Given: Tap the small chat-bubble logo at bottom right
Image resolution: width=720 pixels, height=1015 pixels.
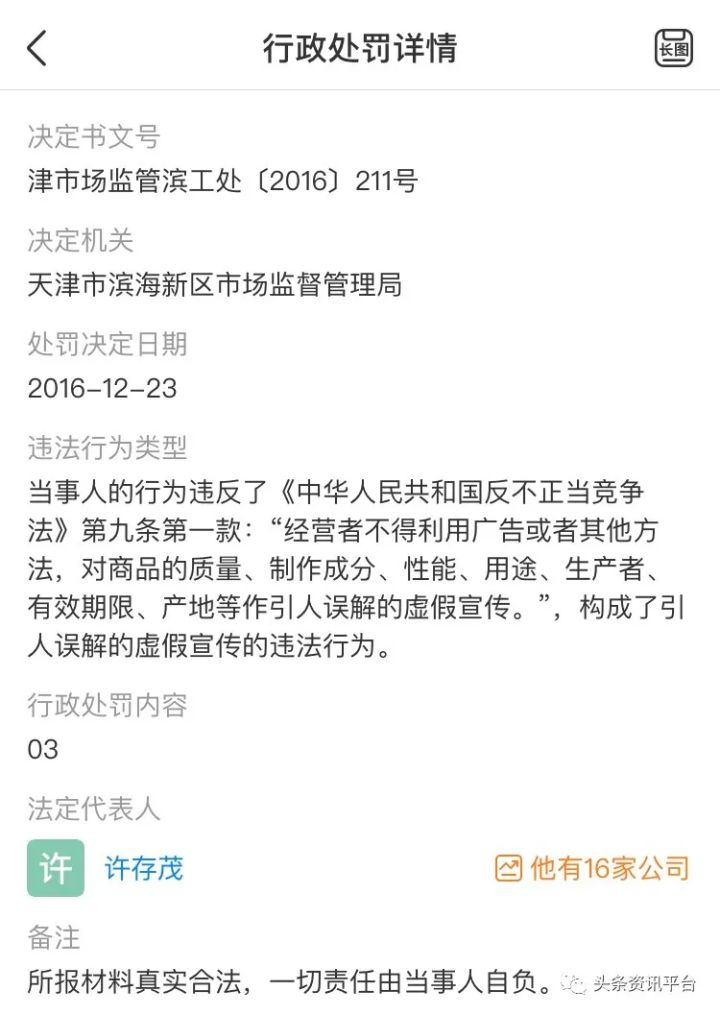Looking at the screenshot, I should pyautogui.click(x=573, y=985).
